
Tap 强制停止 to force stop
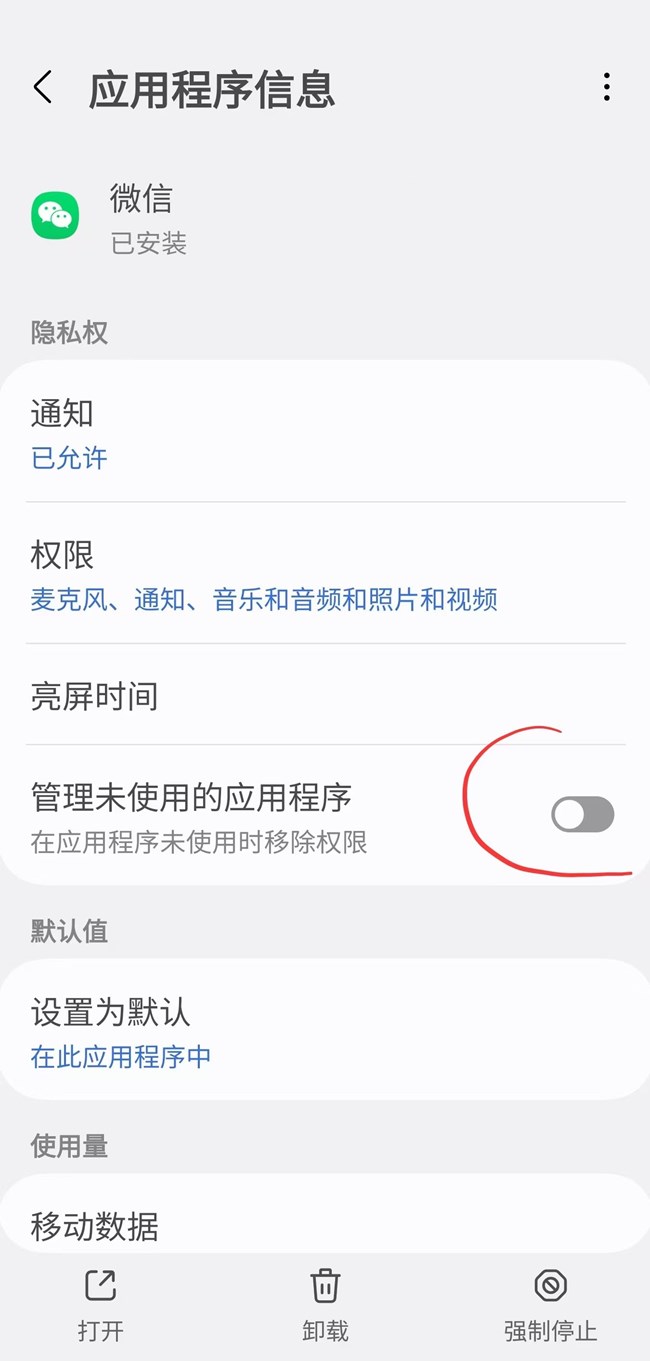[550, 1304]
